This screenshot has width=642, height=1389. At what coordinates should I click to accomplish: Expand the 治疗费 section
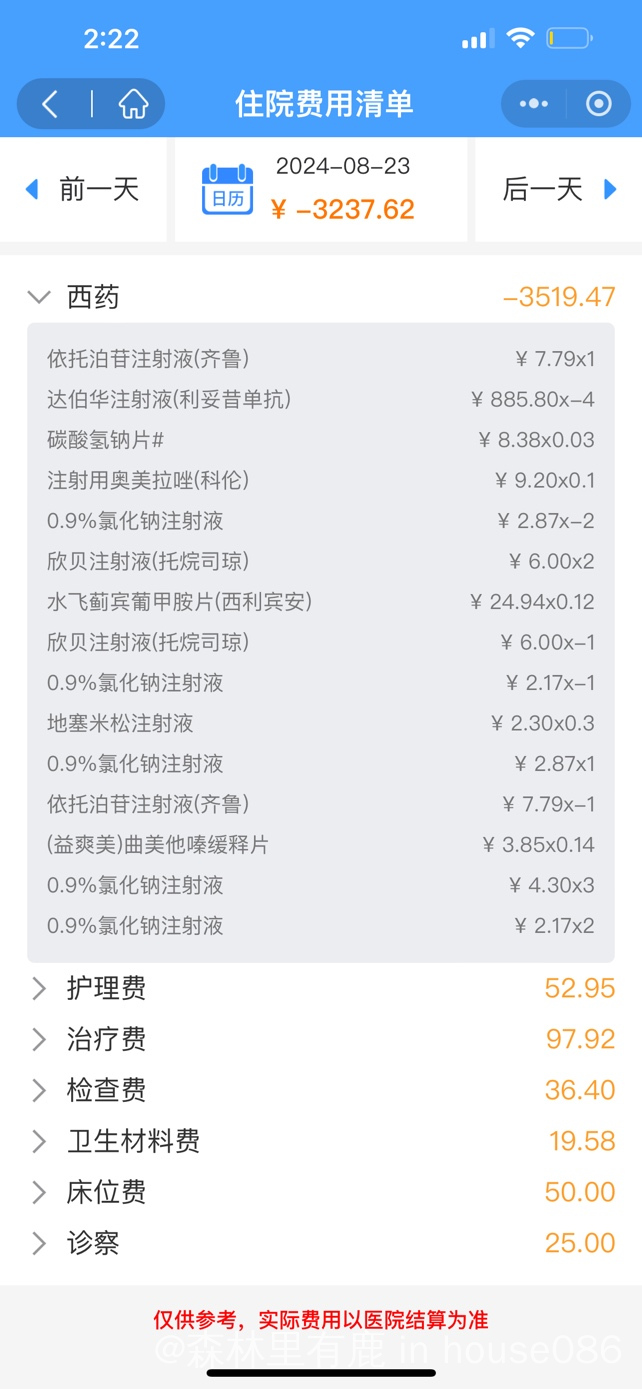coord(321,1040)
